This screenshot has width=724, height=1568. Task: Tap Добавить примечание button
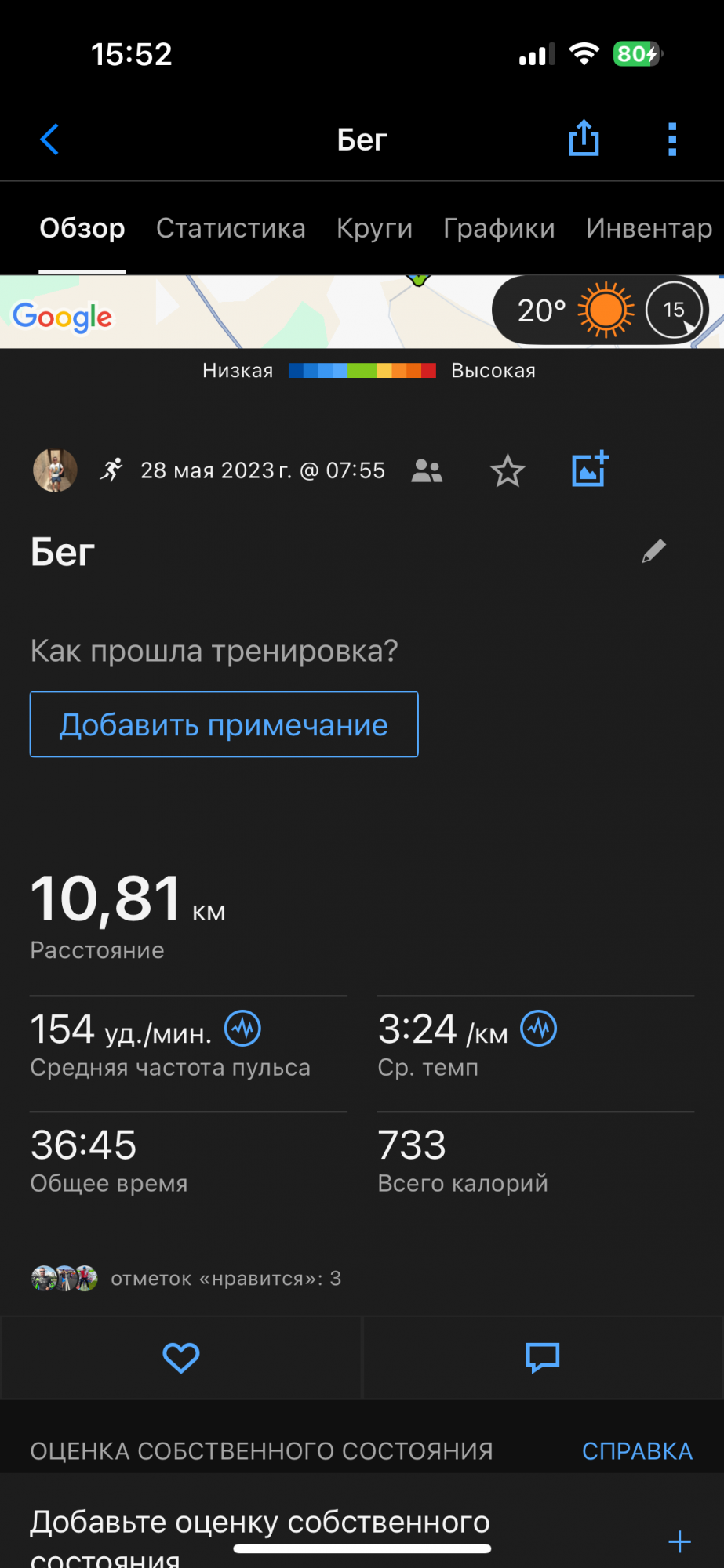tap(224, 724)
